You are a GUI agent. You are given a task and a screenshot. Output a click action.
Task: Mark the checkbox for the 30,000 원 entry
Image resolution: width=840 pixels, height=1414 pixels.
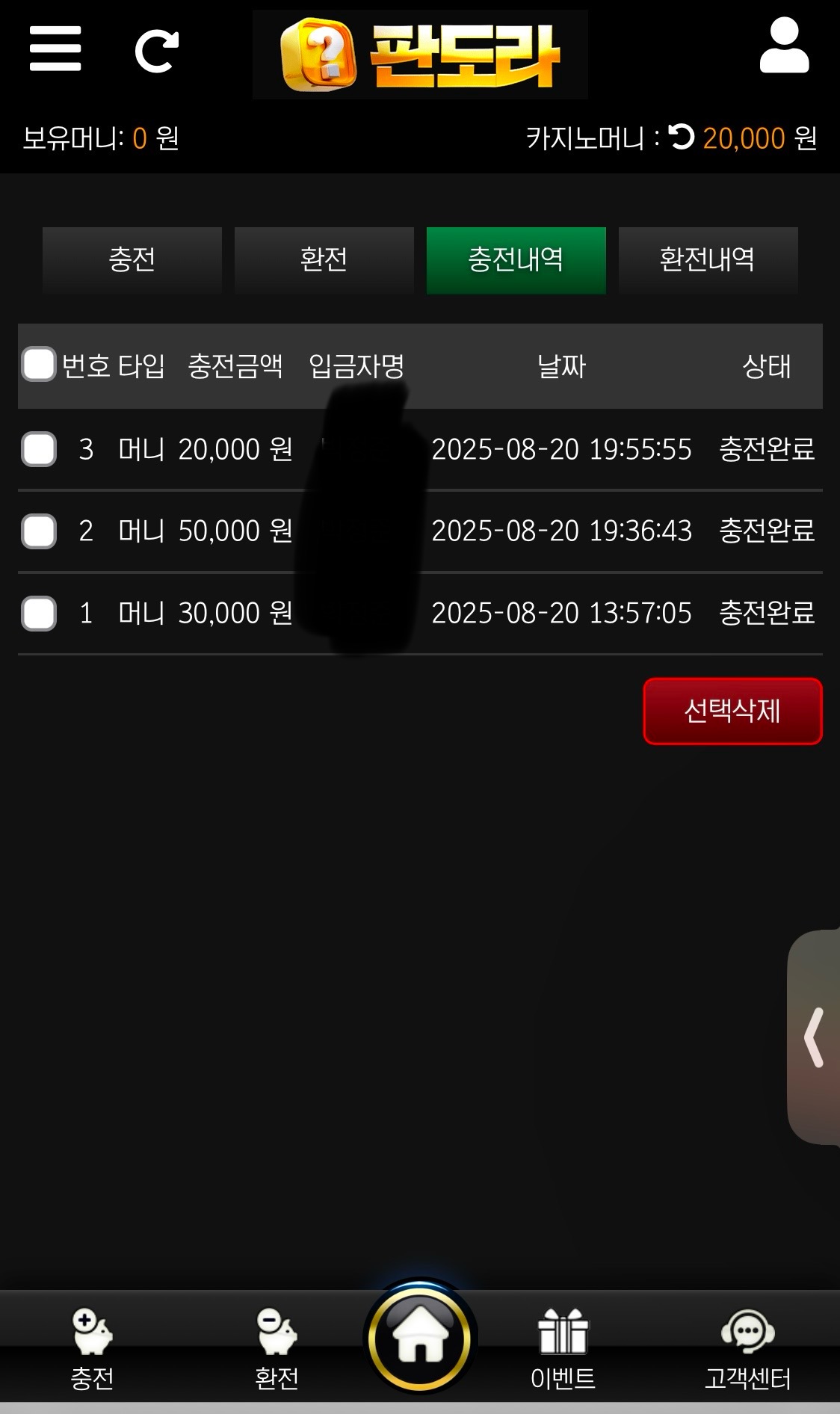[39, 614]
